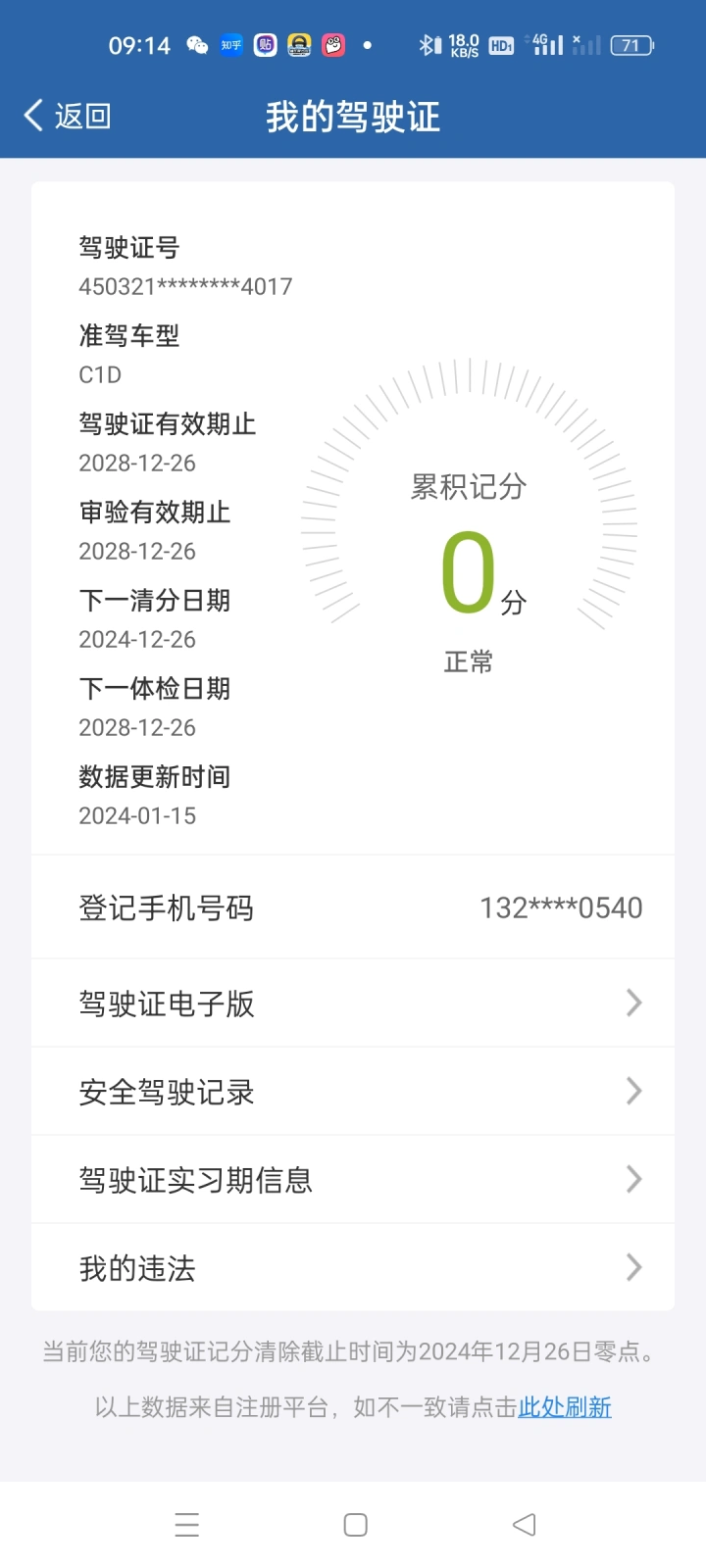Open 我的违法 row
The height and width of the screenshot is (1568, 706).
point(353,1267)
